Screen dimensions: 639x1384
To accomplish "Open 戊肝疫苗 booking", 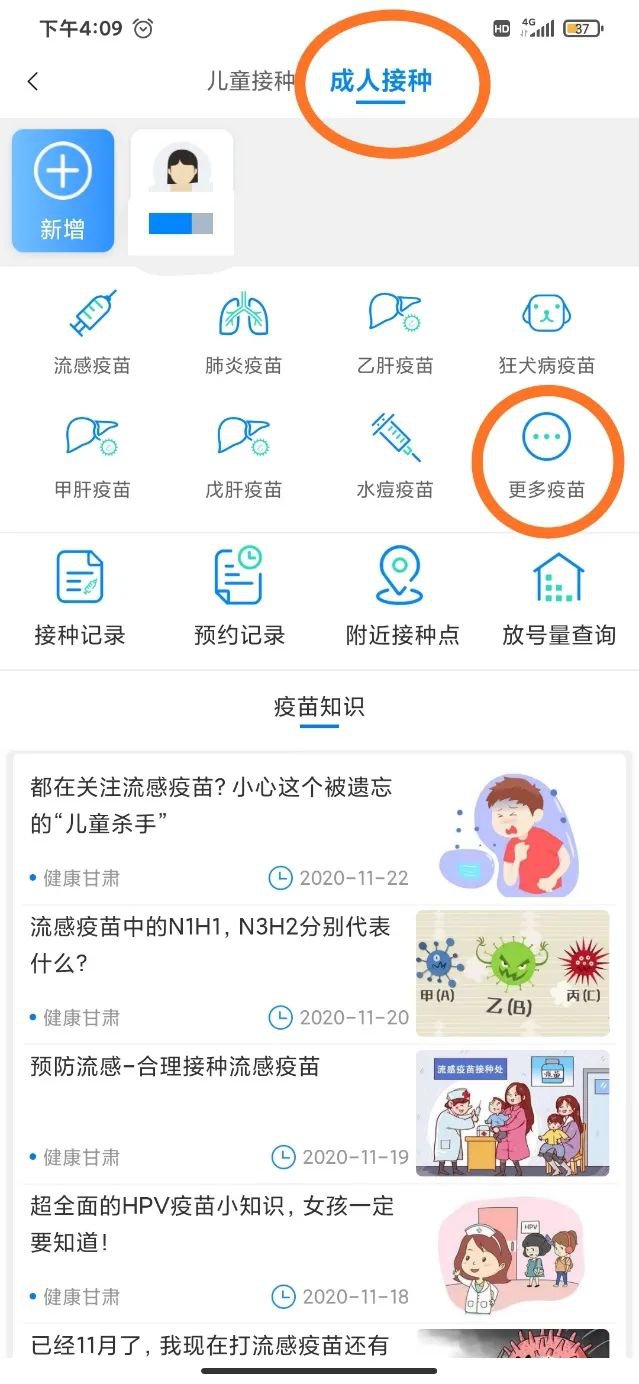I will tap(244, 456).
